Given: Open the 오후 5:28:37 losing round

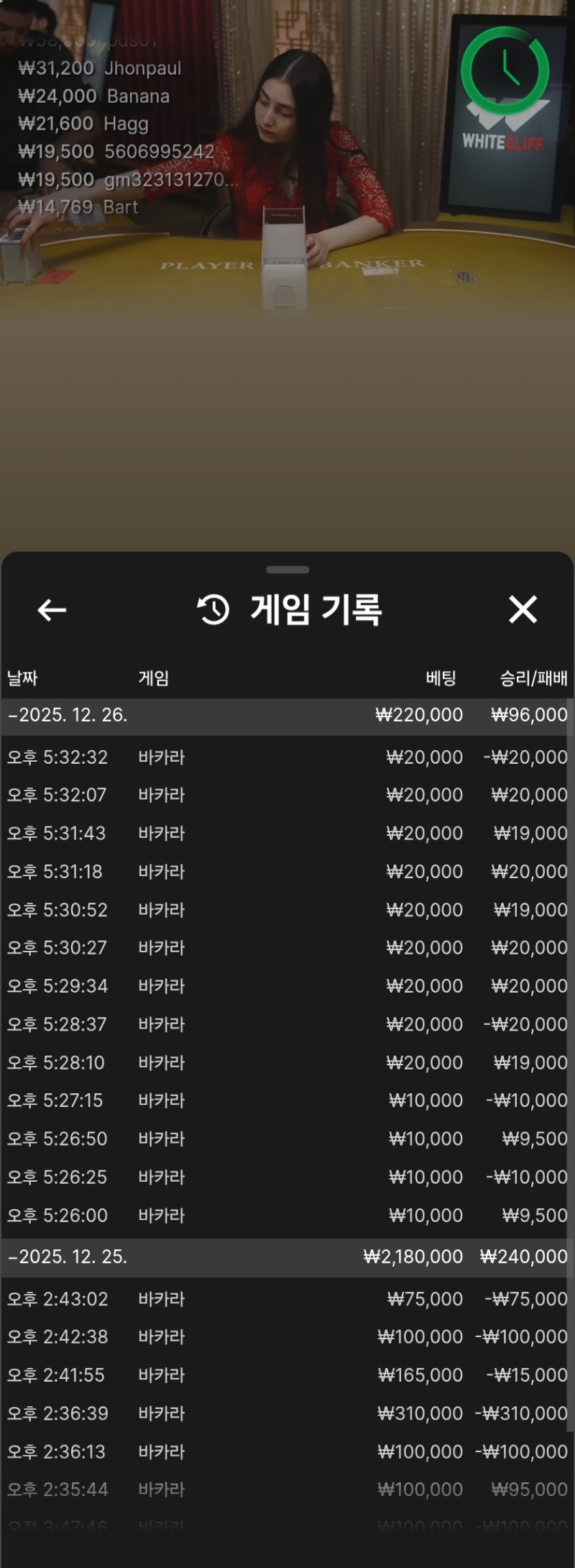Looking at the screenshot, I should pos(287,1024).
